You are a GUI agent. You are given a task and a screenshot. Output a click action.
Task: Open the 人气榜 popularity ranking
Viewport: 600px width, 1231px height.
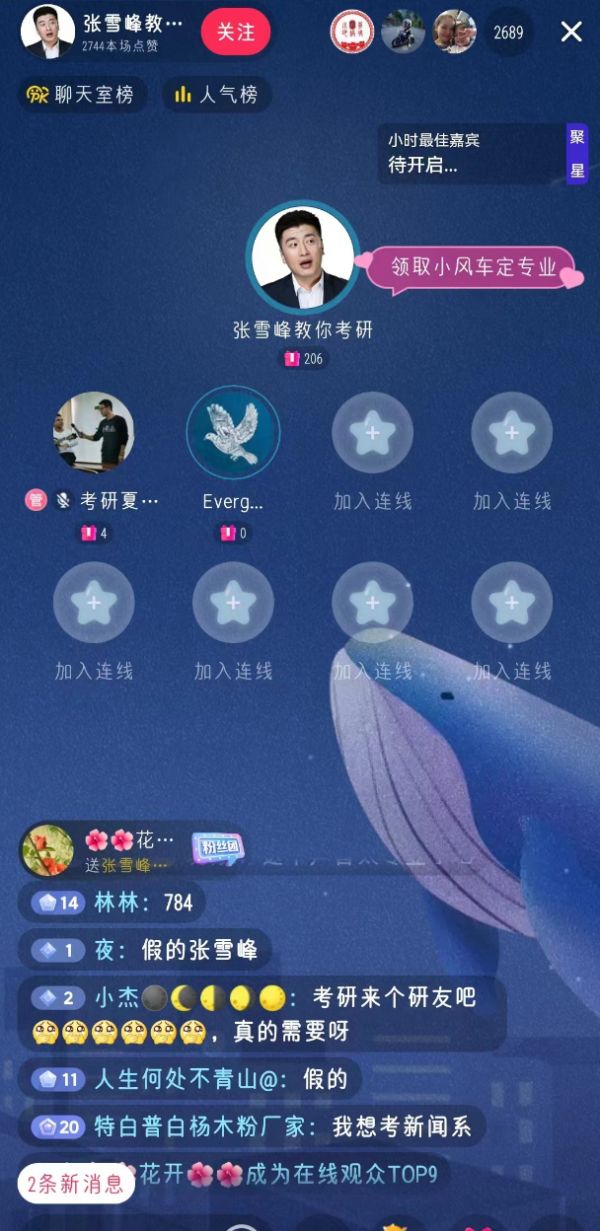click(x=216, y=95)
